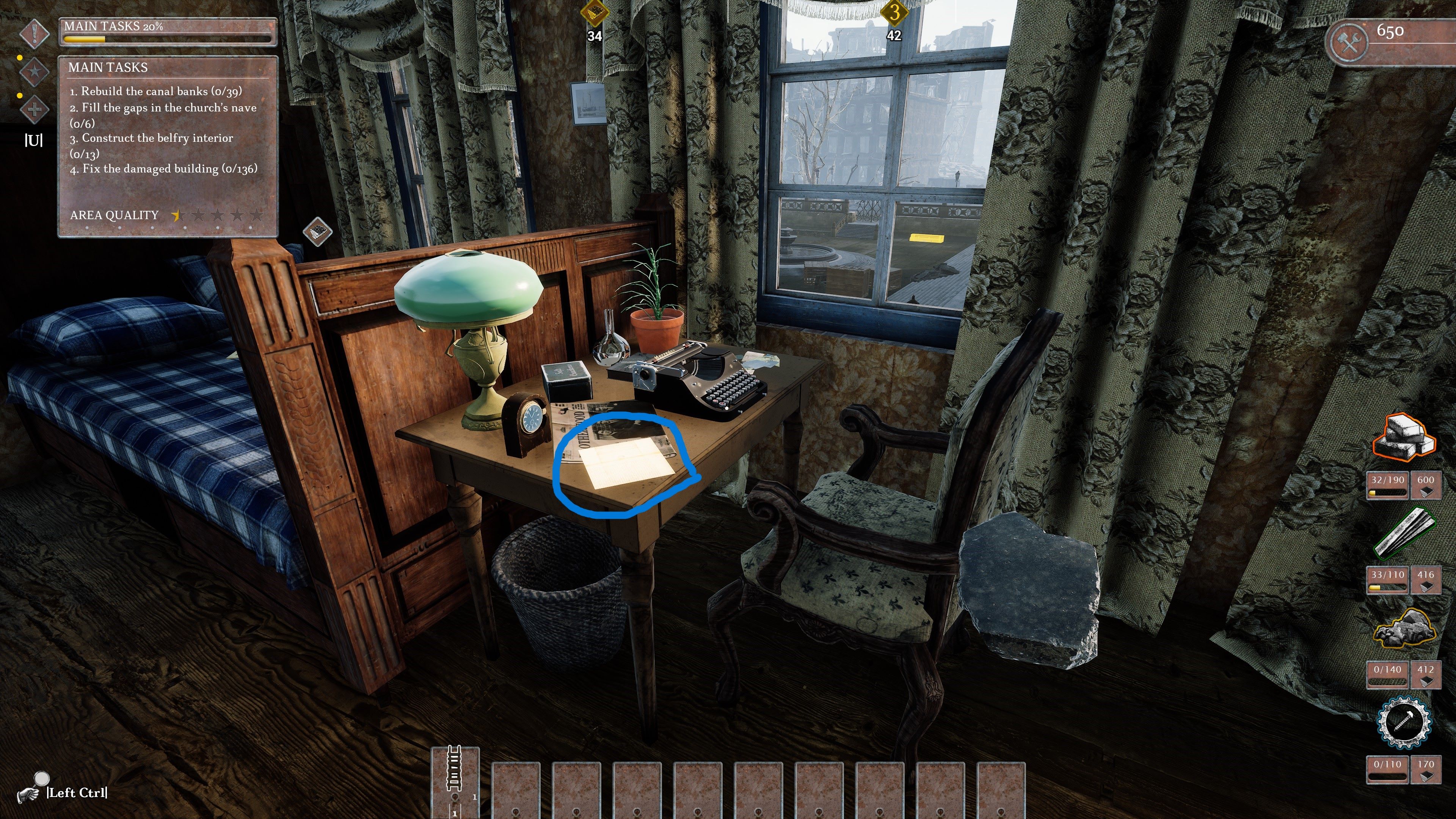Tap the diamond marker near the bed
This screenshot has height=819, width=1456.
coord(318,231)
